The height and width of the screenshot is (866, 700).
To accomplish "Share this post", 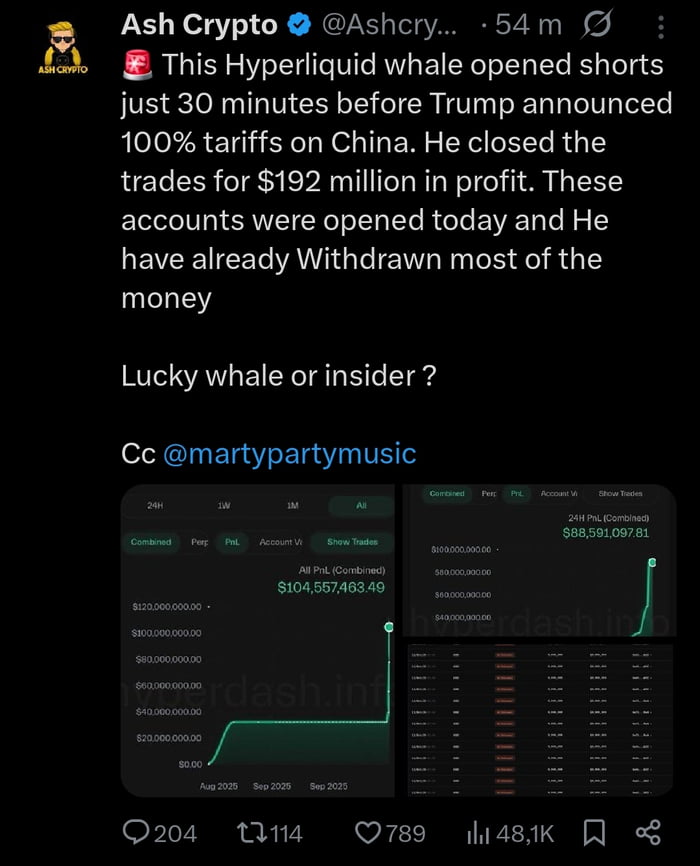I will [648, 832].
